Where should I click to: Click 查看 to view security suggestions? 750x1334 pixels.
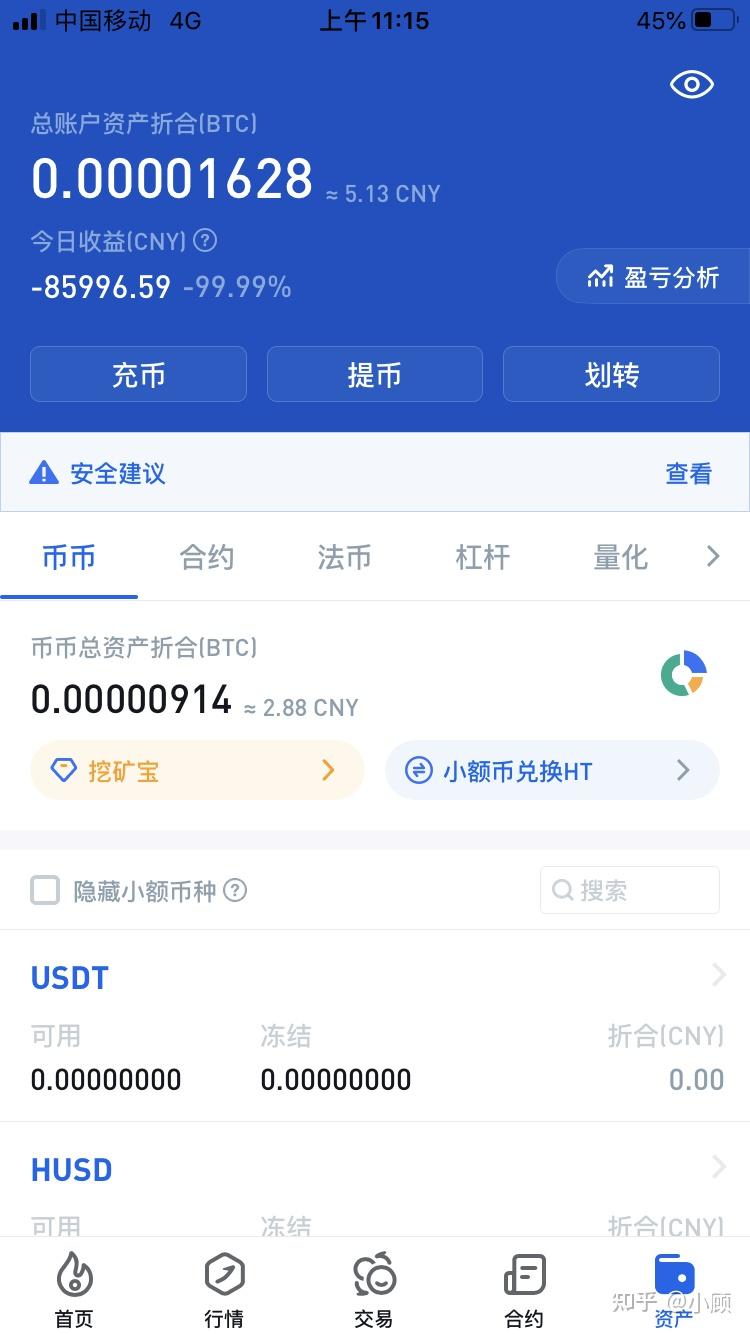click(689, 473)
